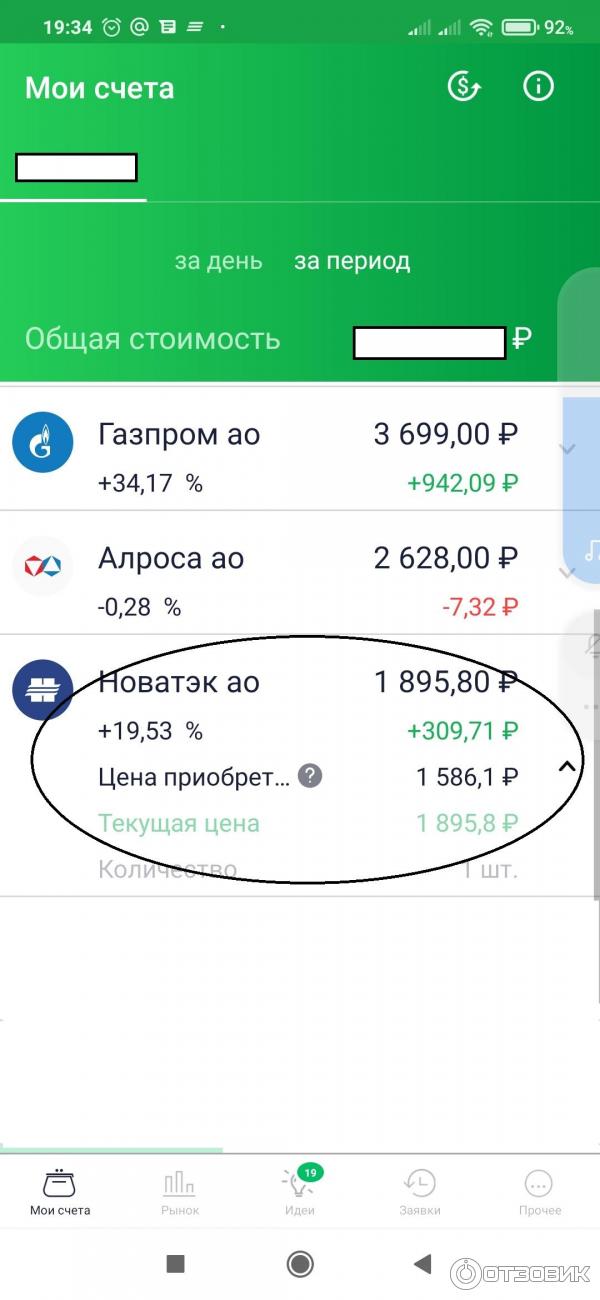This screenshot has height=1300, width=600.
Task: Tap the system home button
Action: (300, 1264)
